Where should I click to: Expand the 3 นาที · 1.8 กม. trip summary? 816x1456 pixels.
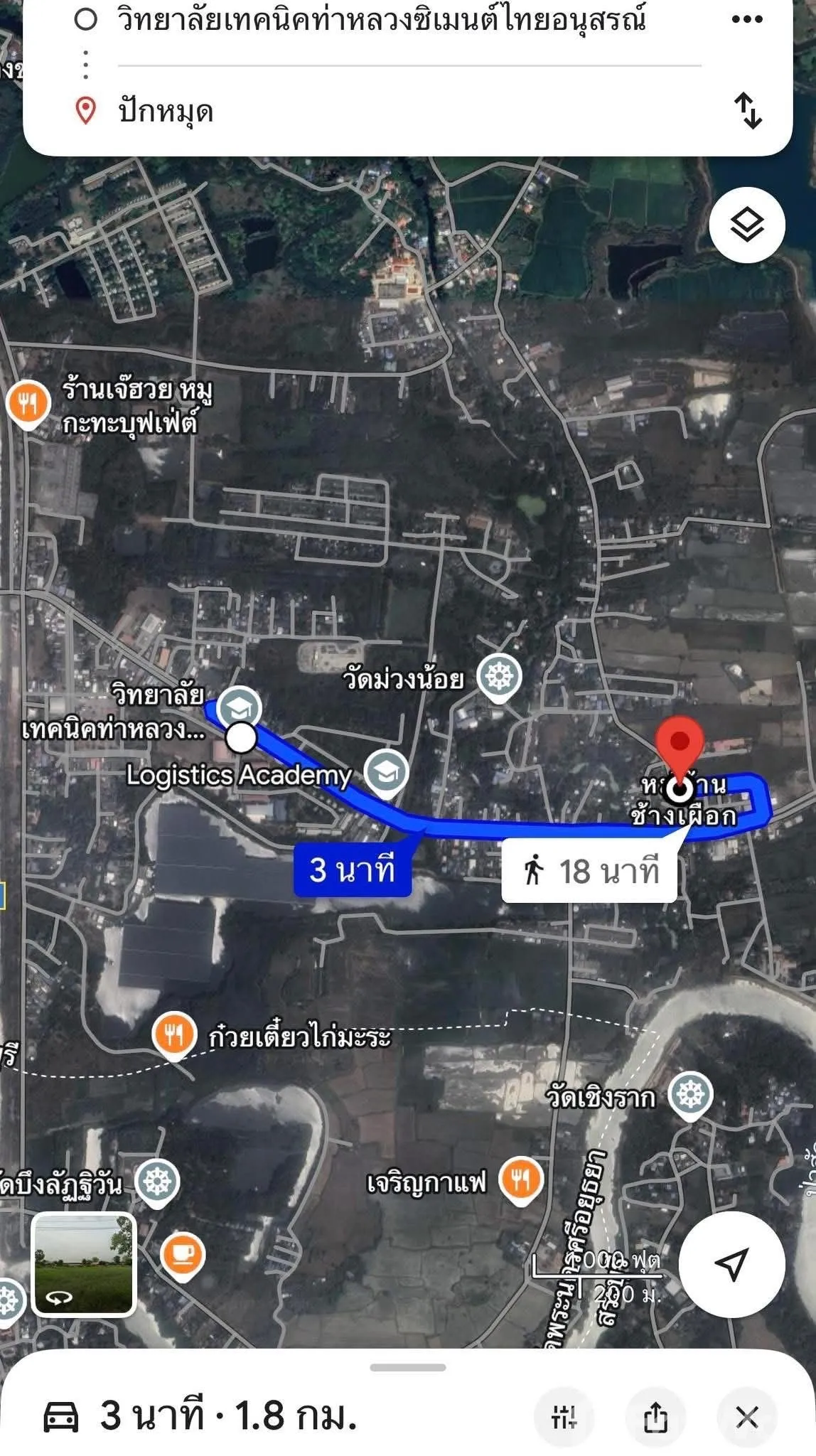click(227, 1415)
